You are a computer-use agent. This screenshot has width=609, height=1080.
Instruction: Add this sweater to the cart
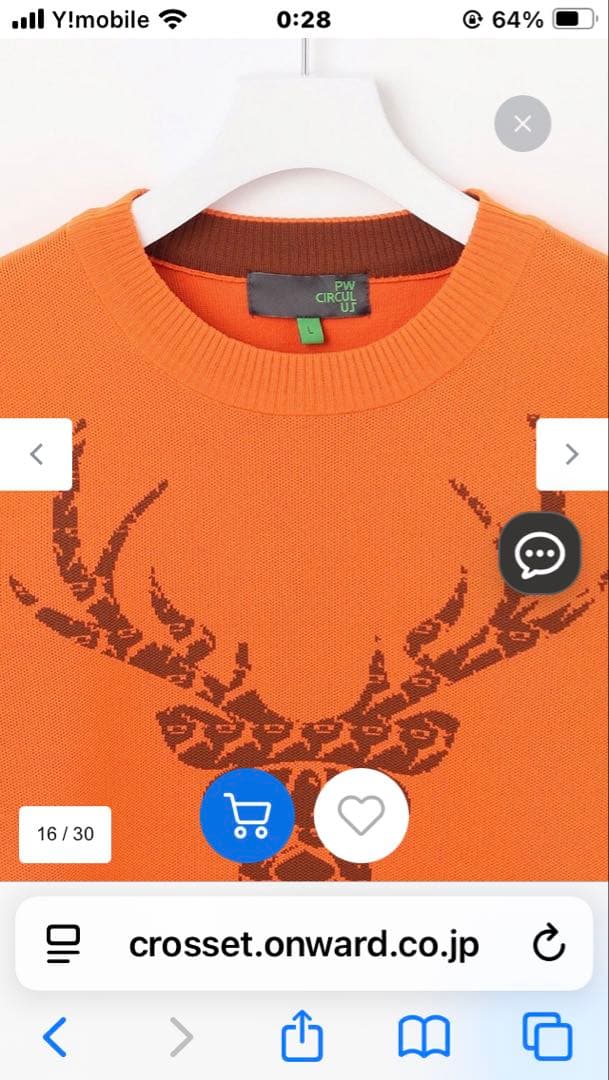(247, 816)
